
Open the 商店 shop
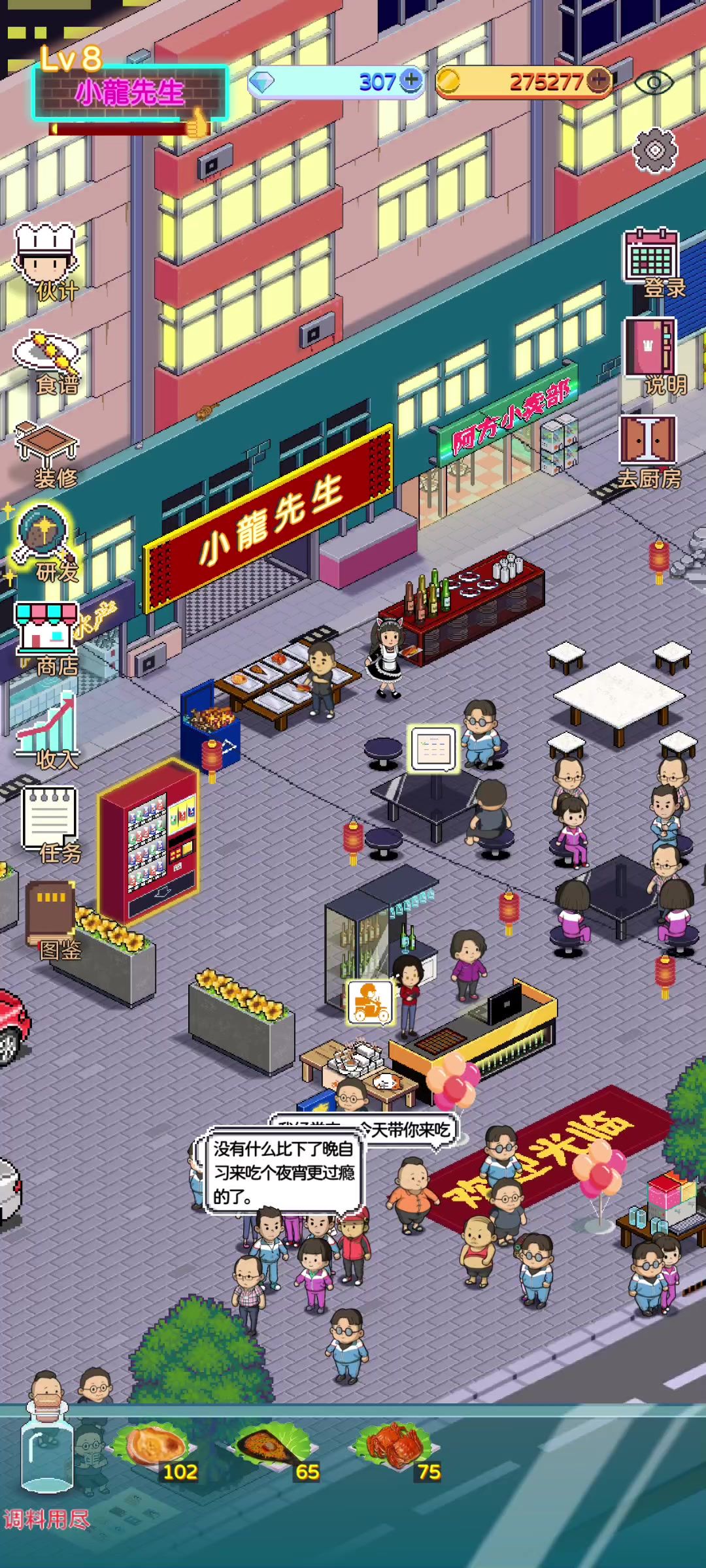[47, 637]
